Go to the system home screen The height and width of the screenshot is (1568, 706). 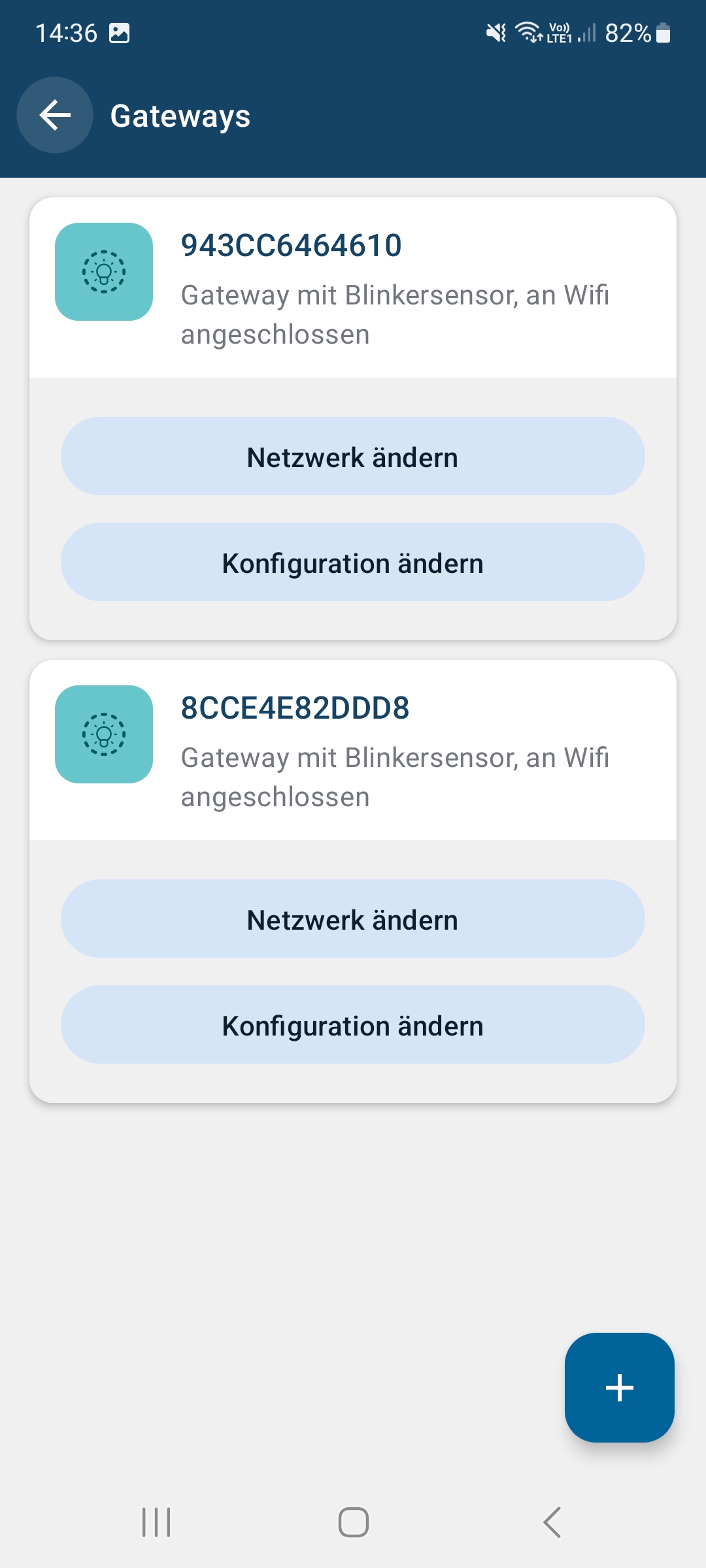[x=353, y=1522]
